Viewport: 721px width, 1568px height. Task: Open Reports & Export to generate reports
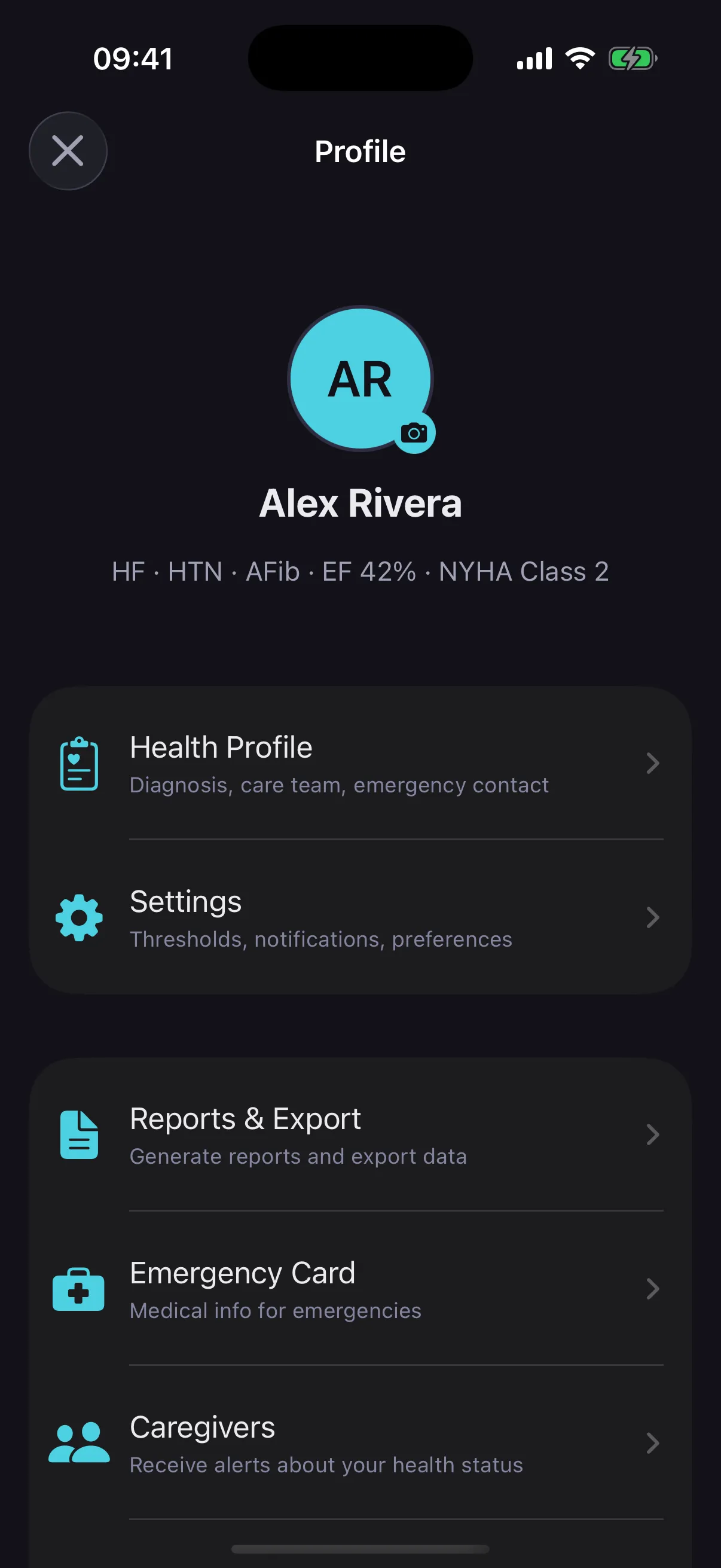pos(360,1134)
